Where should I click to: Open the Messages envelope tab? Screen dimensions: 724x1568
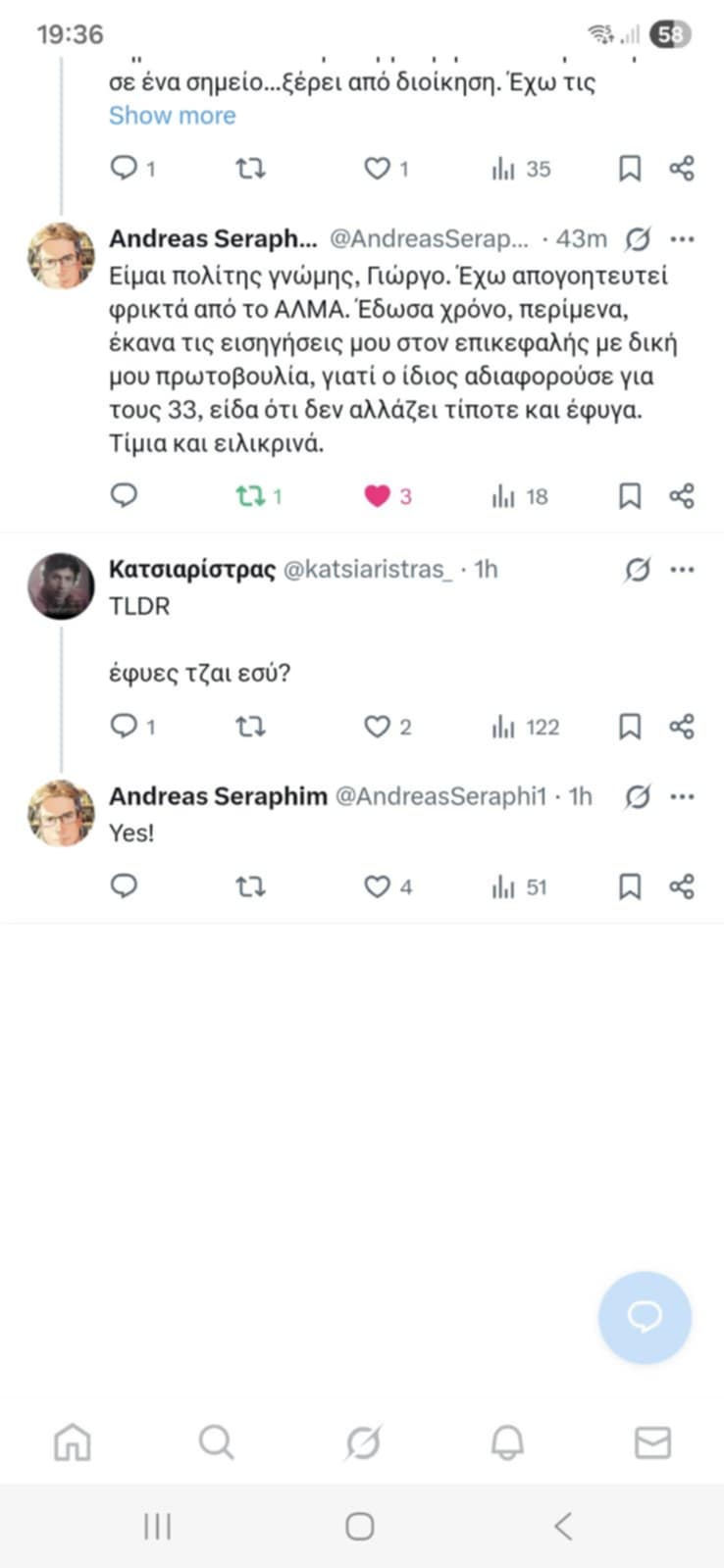(652, 1442)
